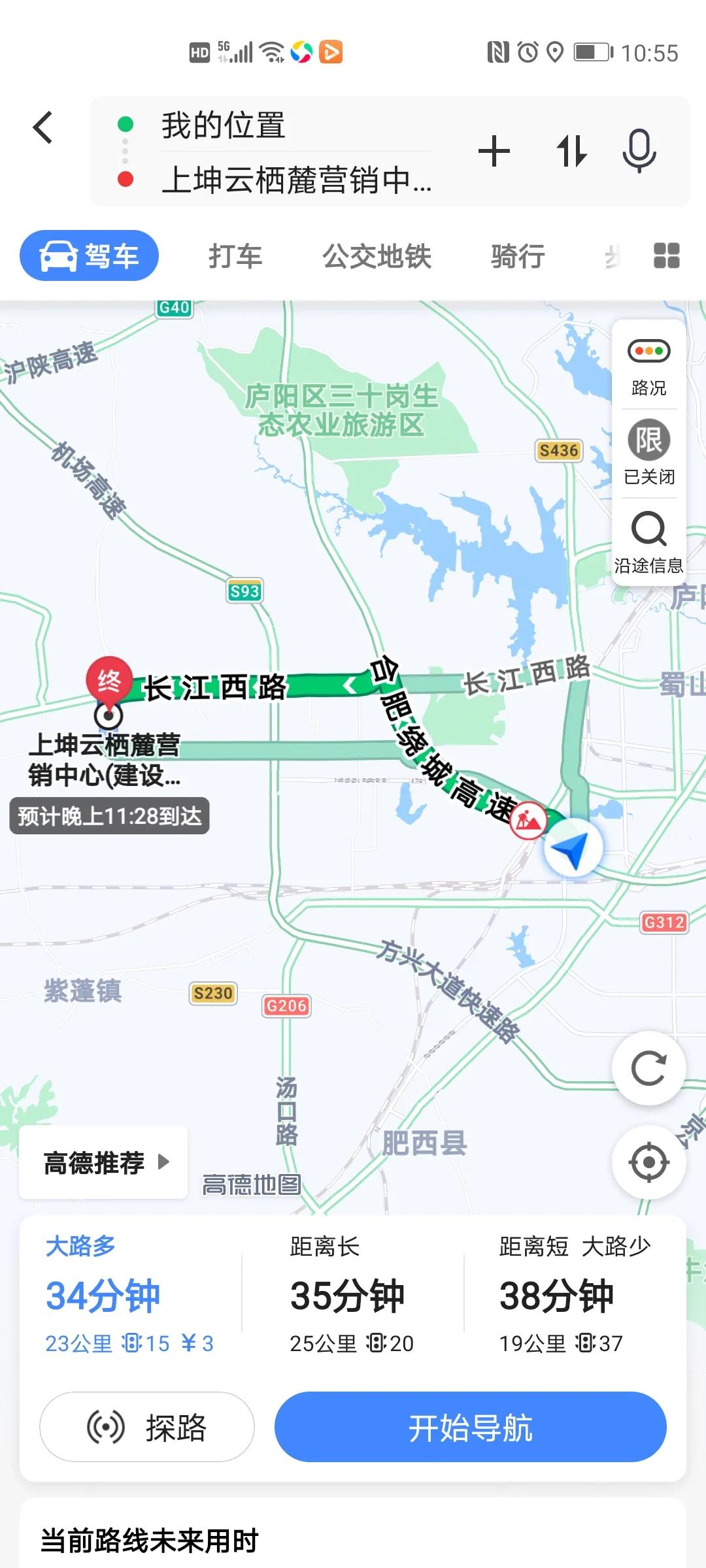This screenshot has height=1568, width=706.
Task: Refresh the route with circular arrow icon
Action: (648, 1068)
